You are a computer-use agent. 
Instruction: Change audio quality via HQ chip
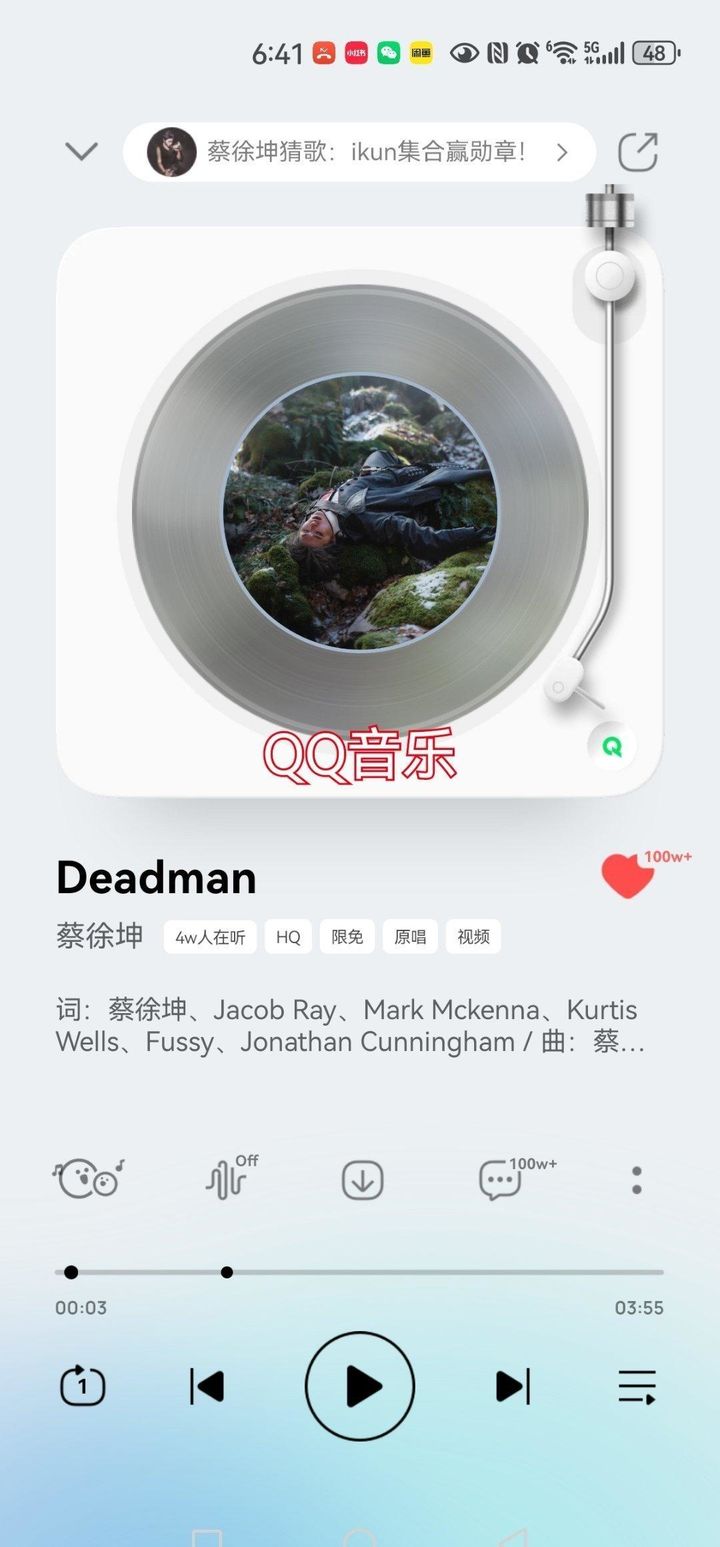[288, 937]
